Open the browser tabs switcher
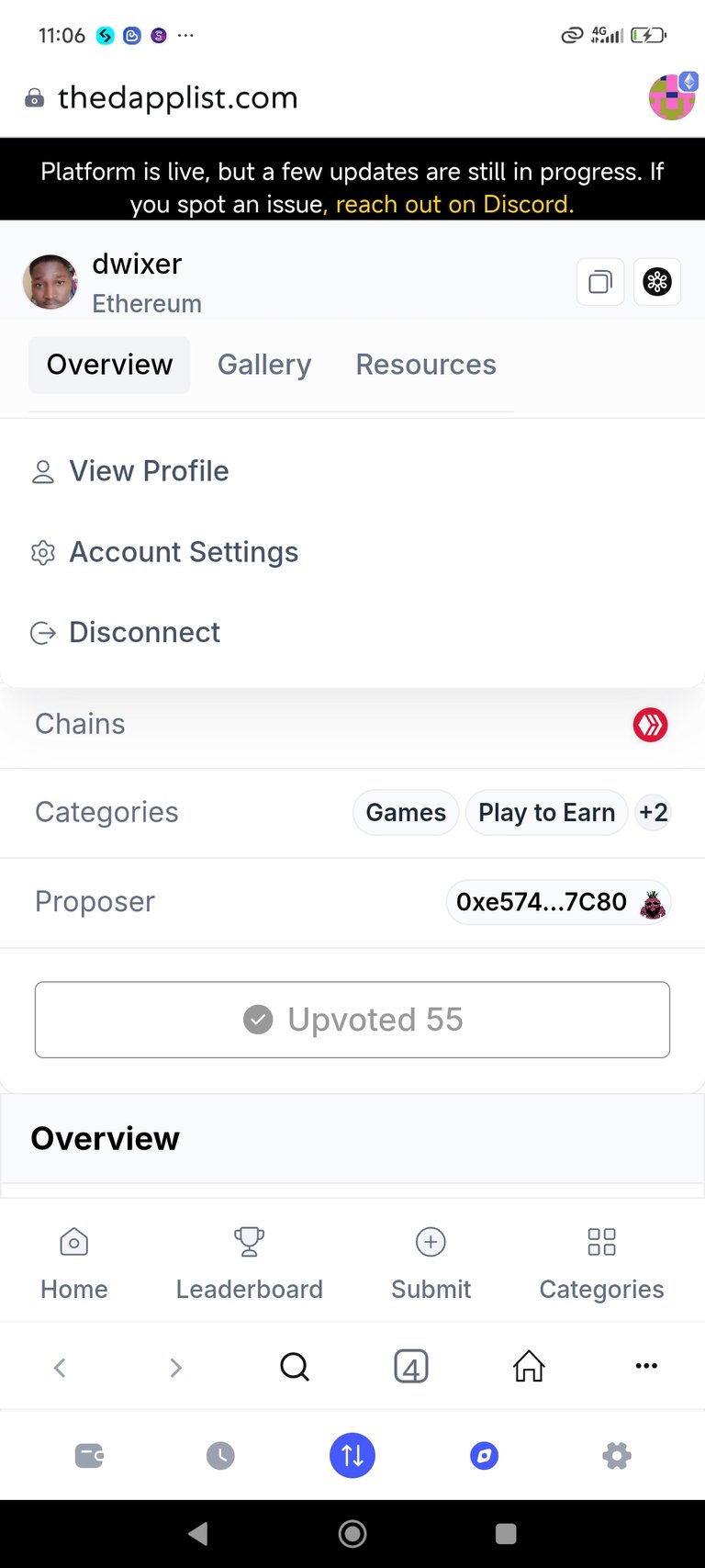Screen dimensions: 705x1568 (411, 1367)
